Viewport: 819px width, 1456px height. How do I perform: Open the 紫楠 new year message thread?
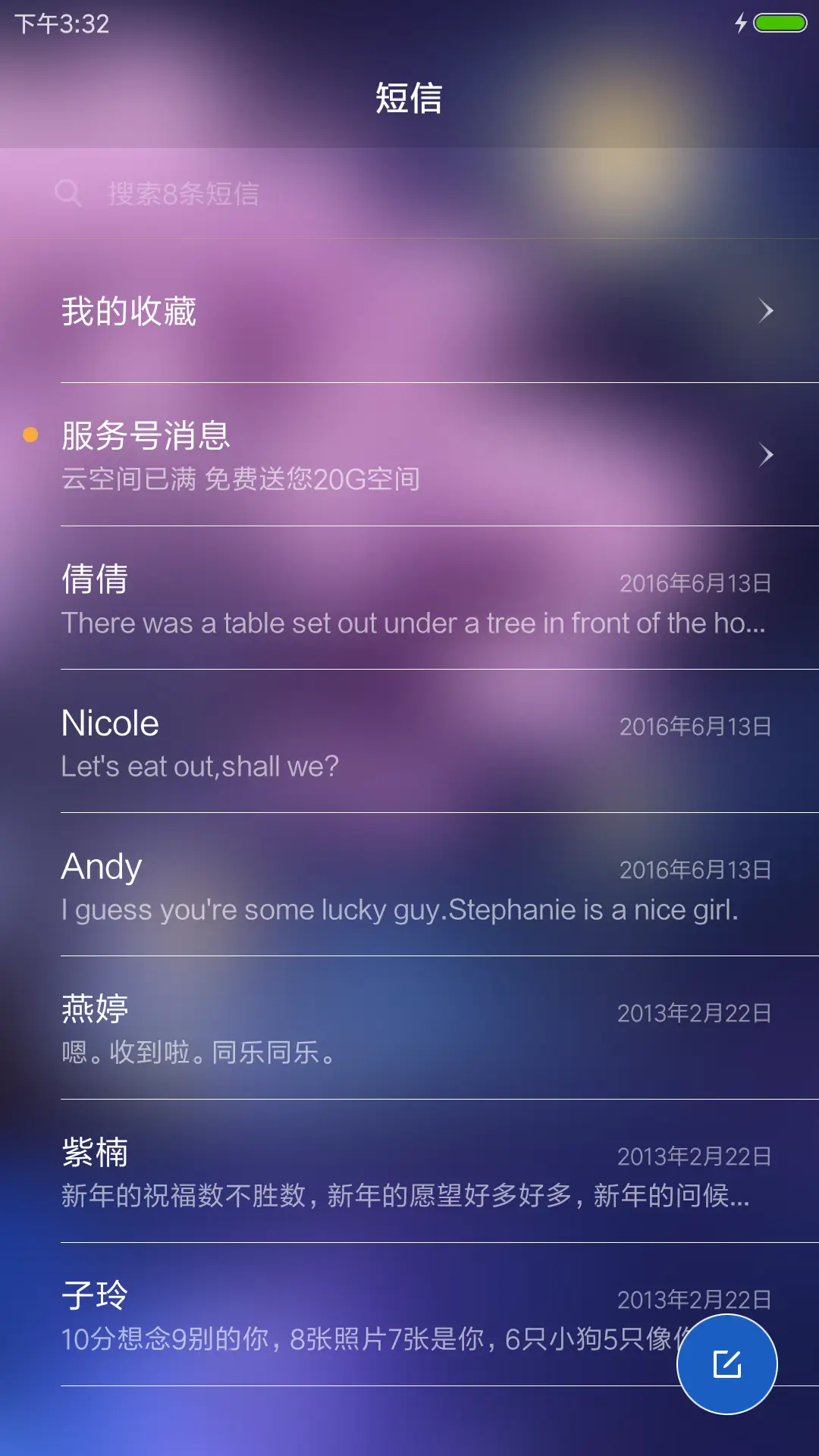coord(303,1172)
